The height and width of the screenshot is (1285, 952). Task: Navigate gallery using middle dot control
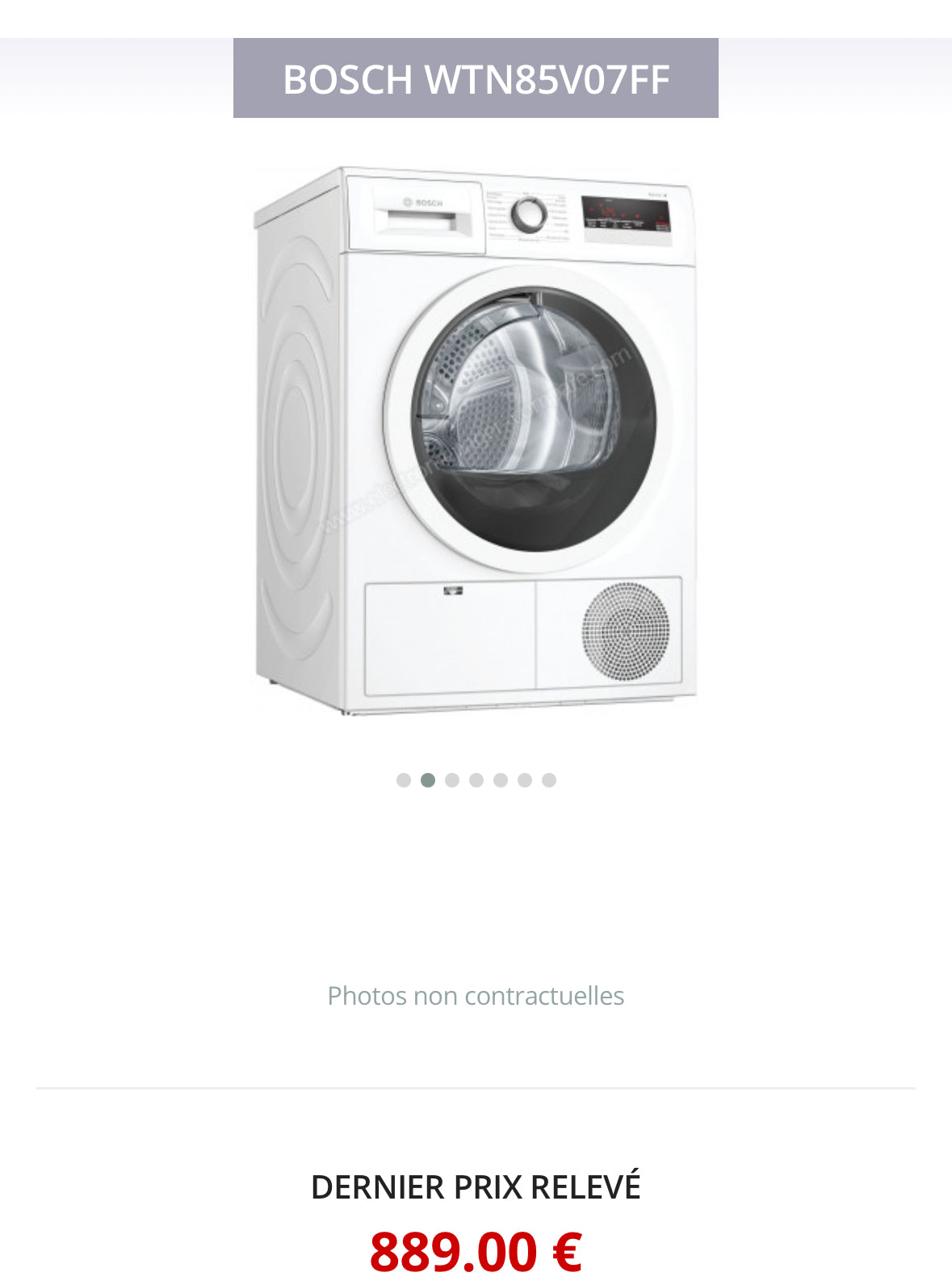(x=476, y=780)
